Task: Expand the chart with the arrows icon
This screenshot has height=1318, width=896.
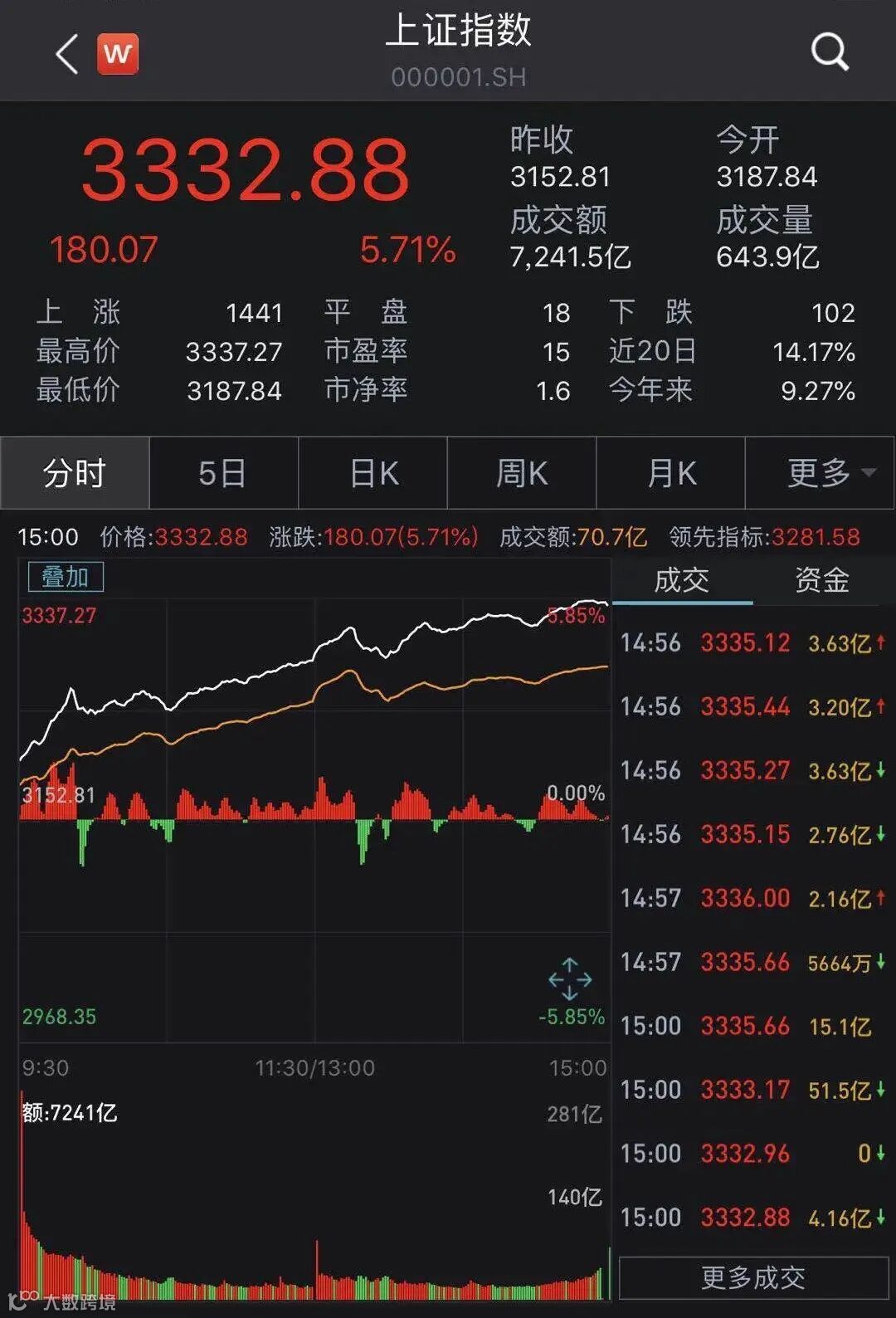Action: click(x=570, y=979)
